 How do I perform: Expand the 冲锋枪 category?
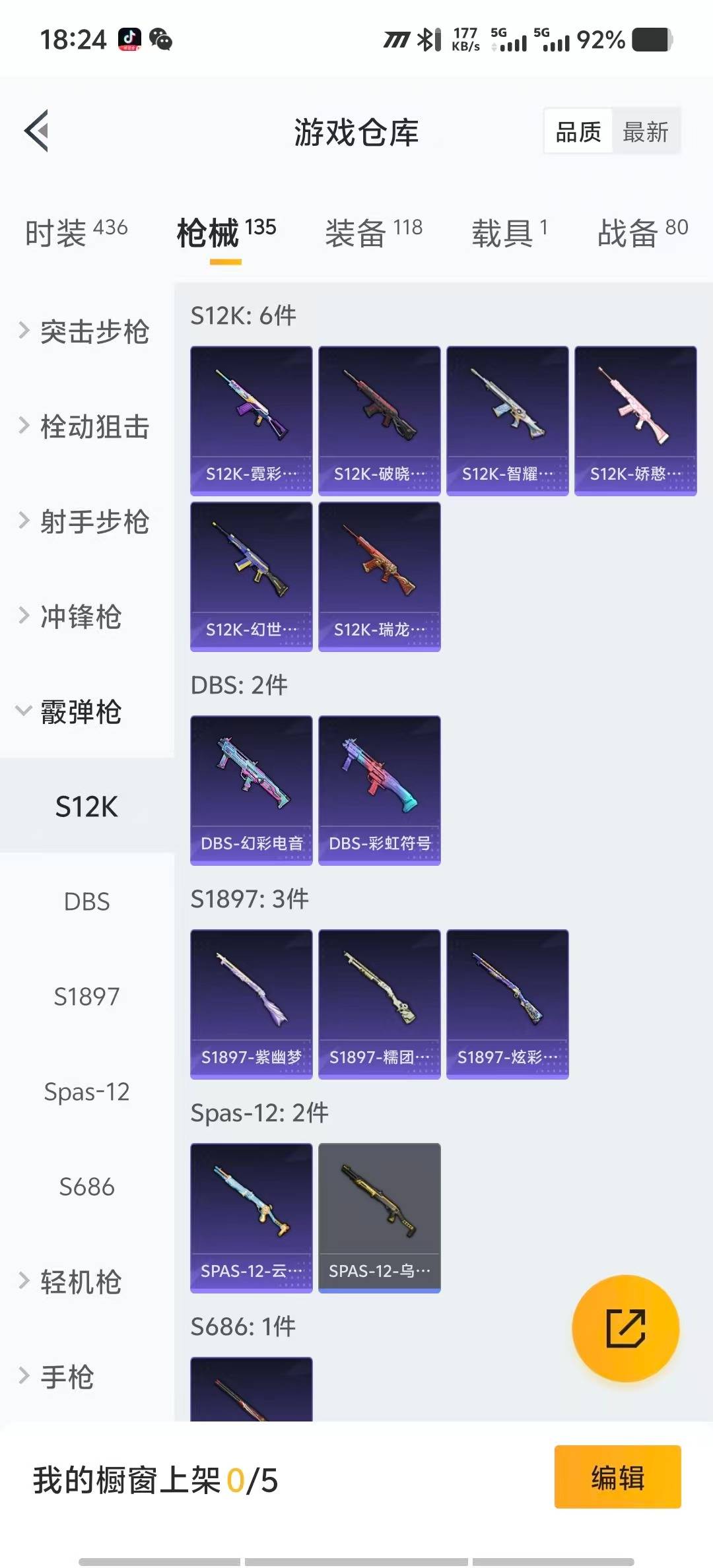[x=81, y=616]
